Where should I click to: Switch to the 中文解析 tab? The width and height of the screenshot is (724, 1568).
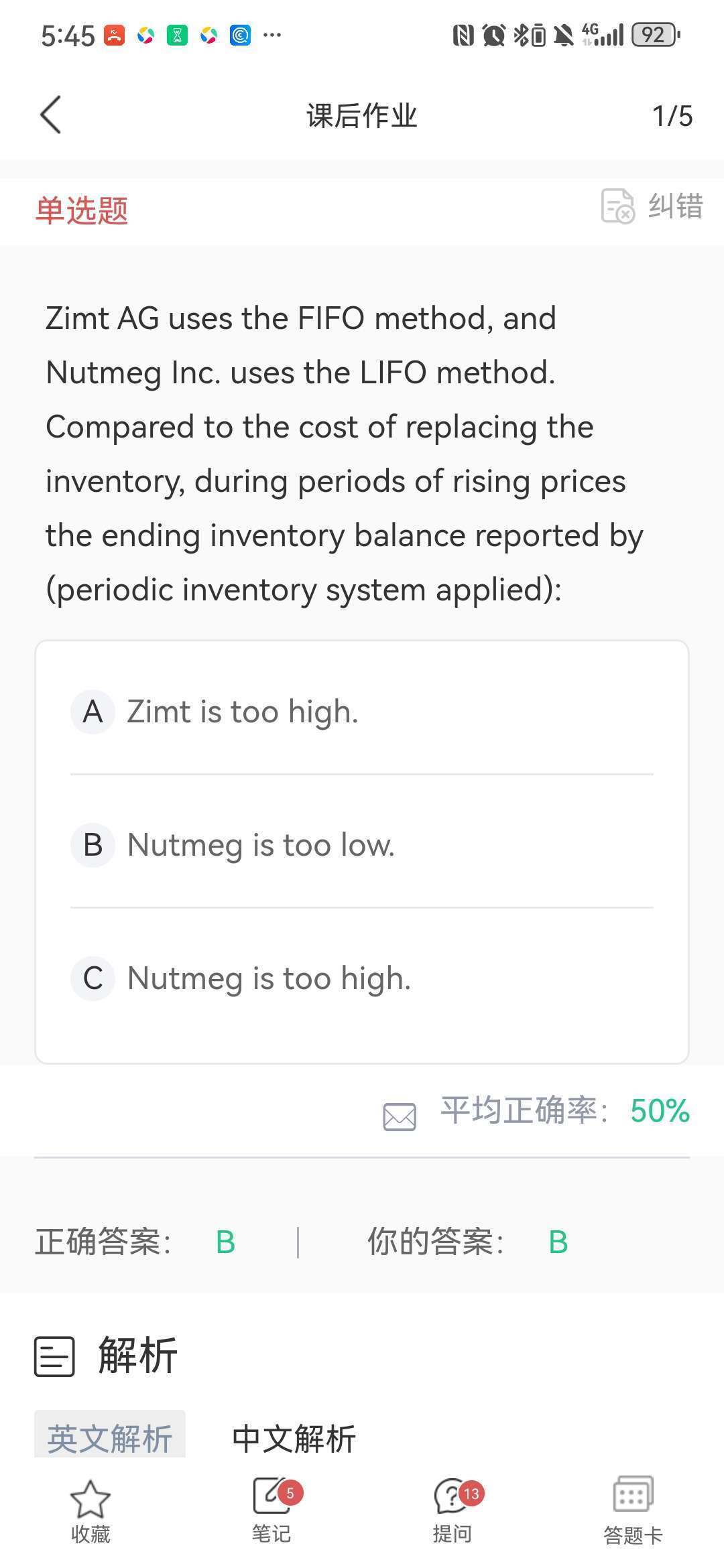(294, 1439)
